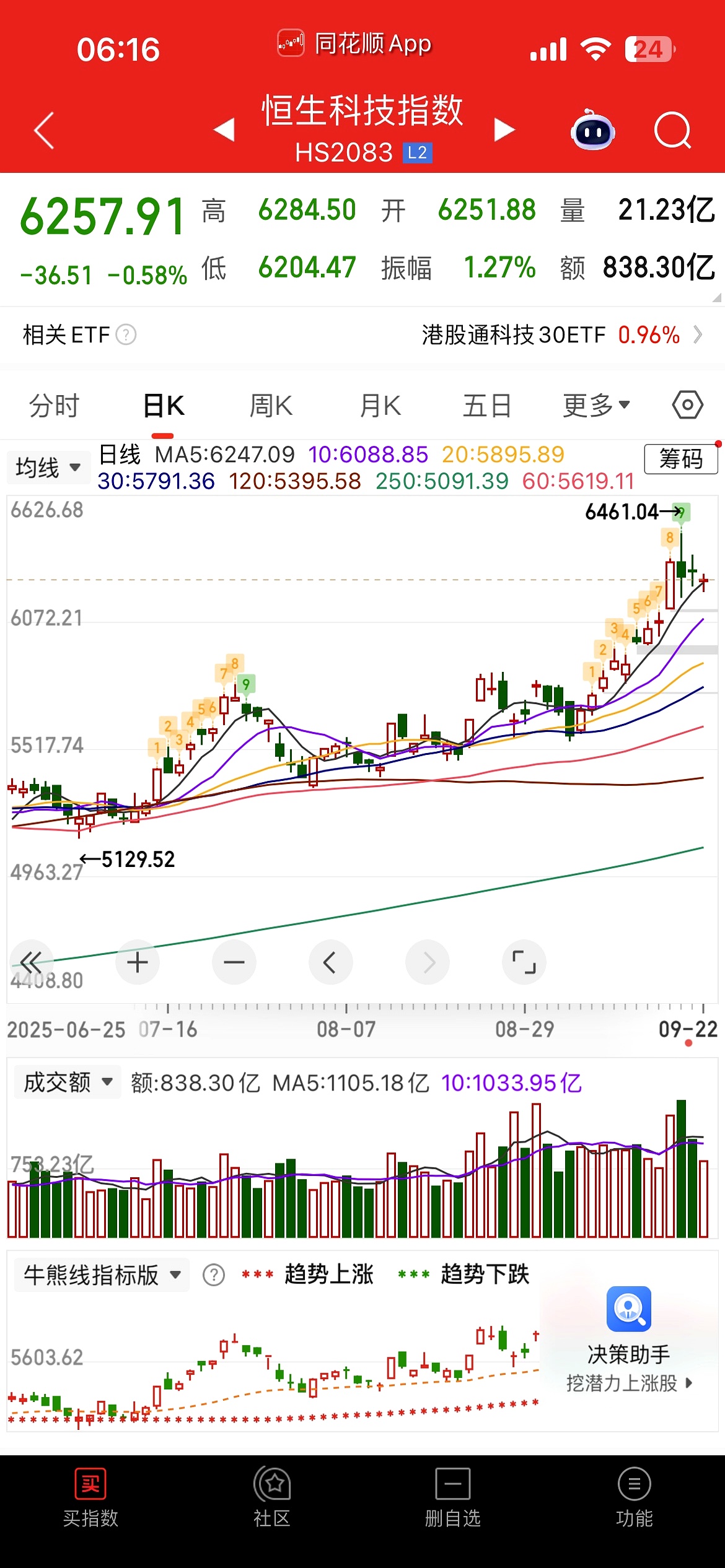Tap the 筹码 button
Viewport: 725px width, 1568px height.
[680, 459]
